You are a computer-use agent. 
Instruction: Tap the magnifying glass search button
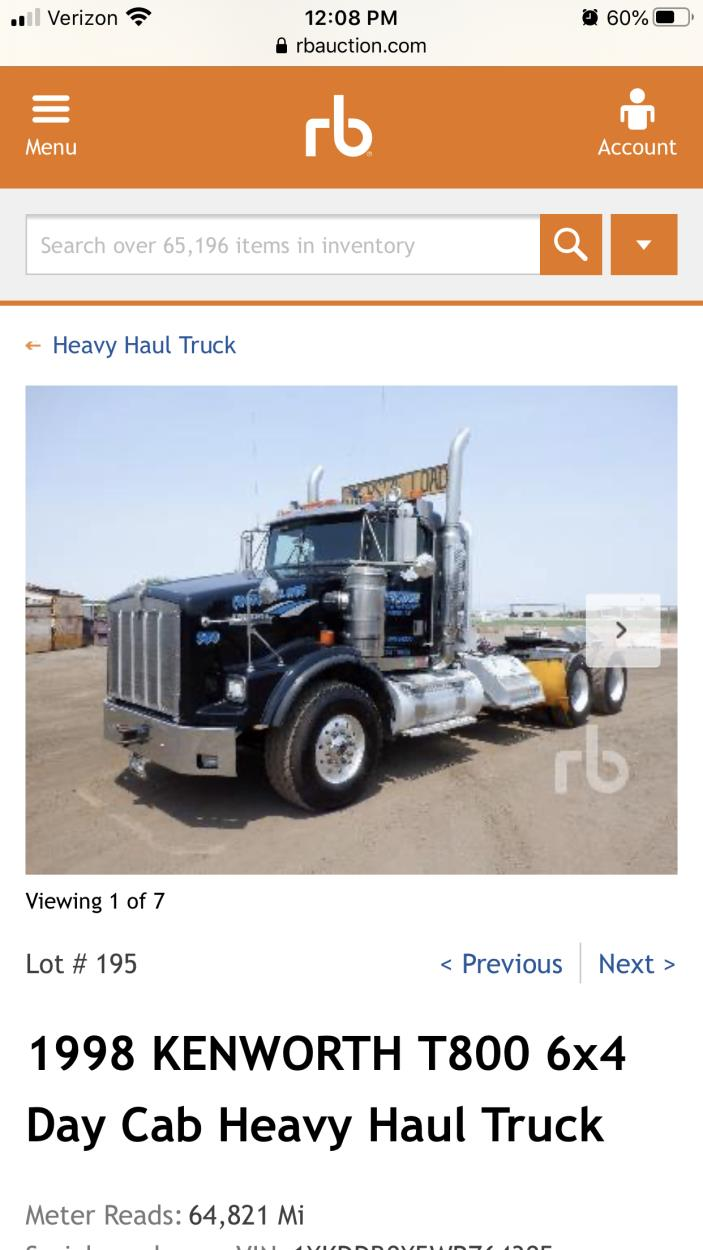pyautogui.click(x=570, y=244)
